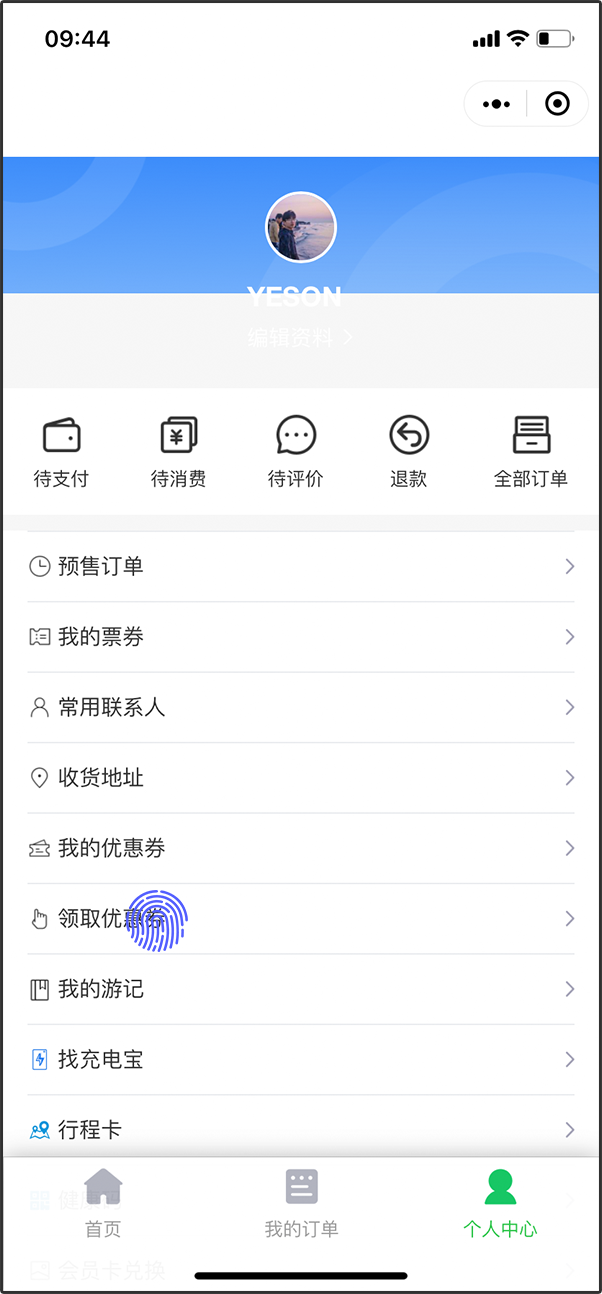This screenshot has width=602, height=1294.
Task: Tap 找充电宝 to find power banks
Action: (x=300, y=1060)
